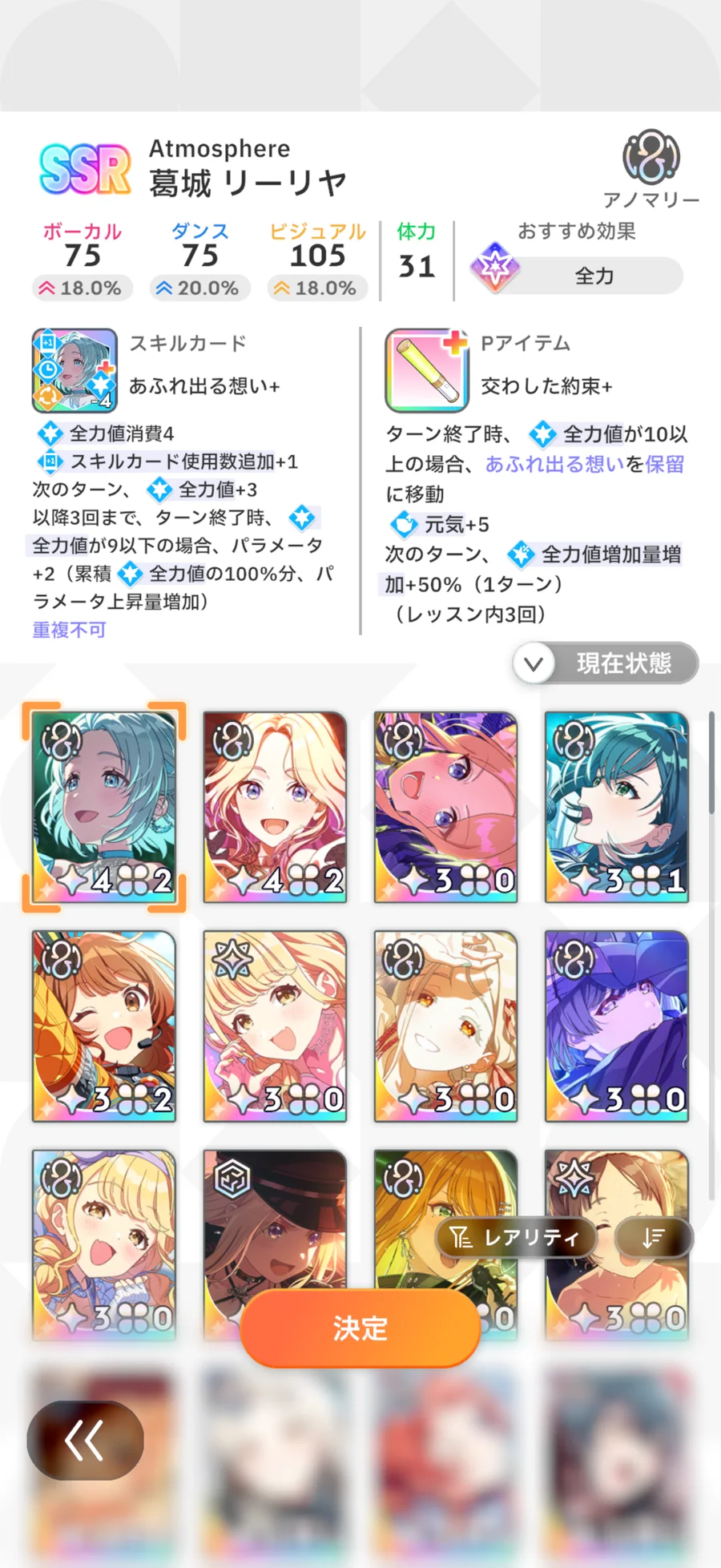Select the teal-haired girl's highlighted card
This screenshot has height=1568, width=721.
(104, 807)
